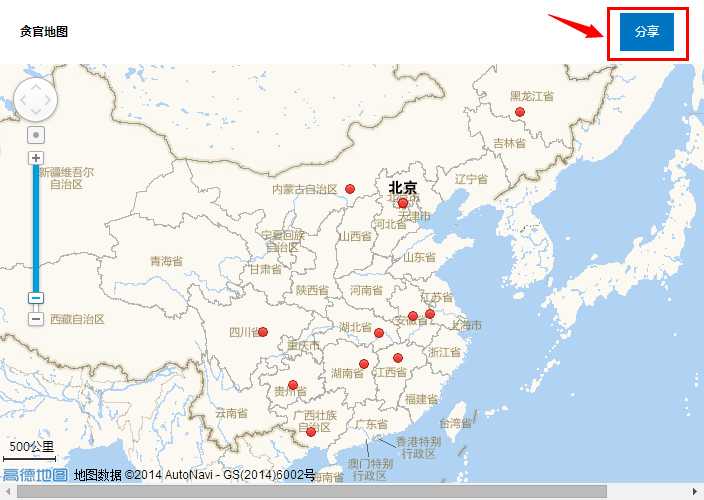Open the red marker in 四川省

click(x=263, y=332)
